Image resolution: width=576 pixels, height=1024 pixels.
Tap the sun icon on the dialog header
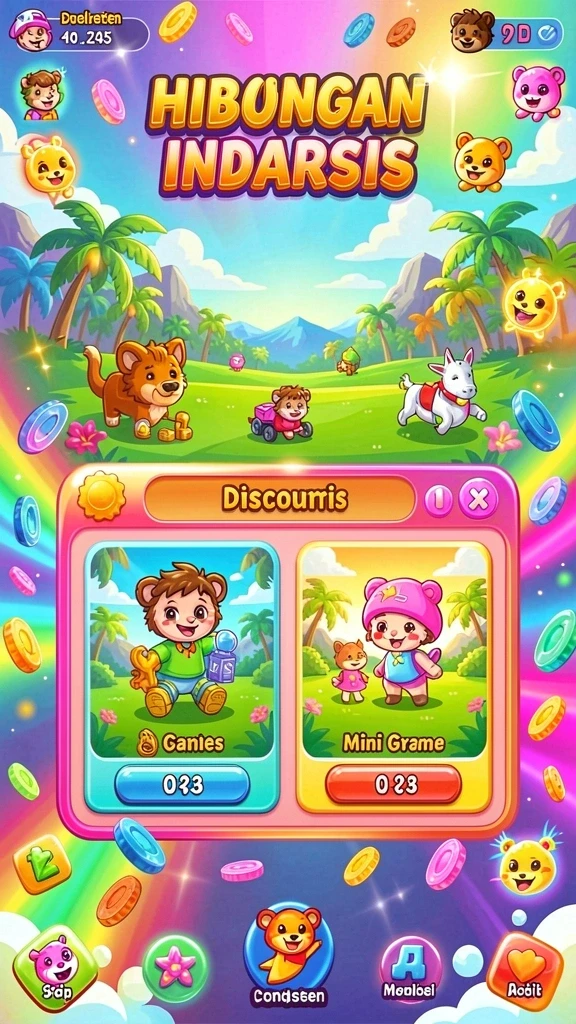[101, 496]
